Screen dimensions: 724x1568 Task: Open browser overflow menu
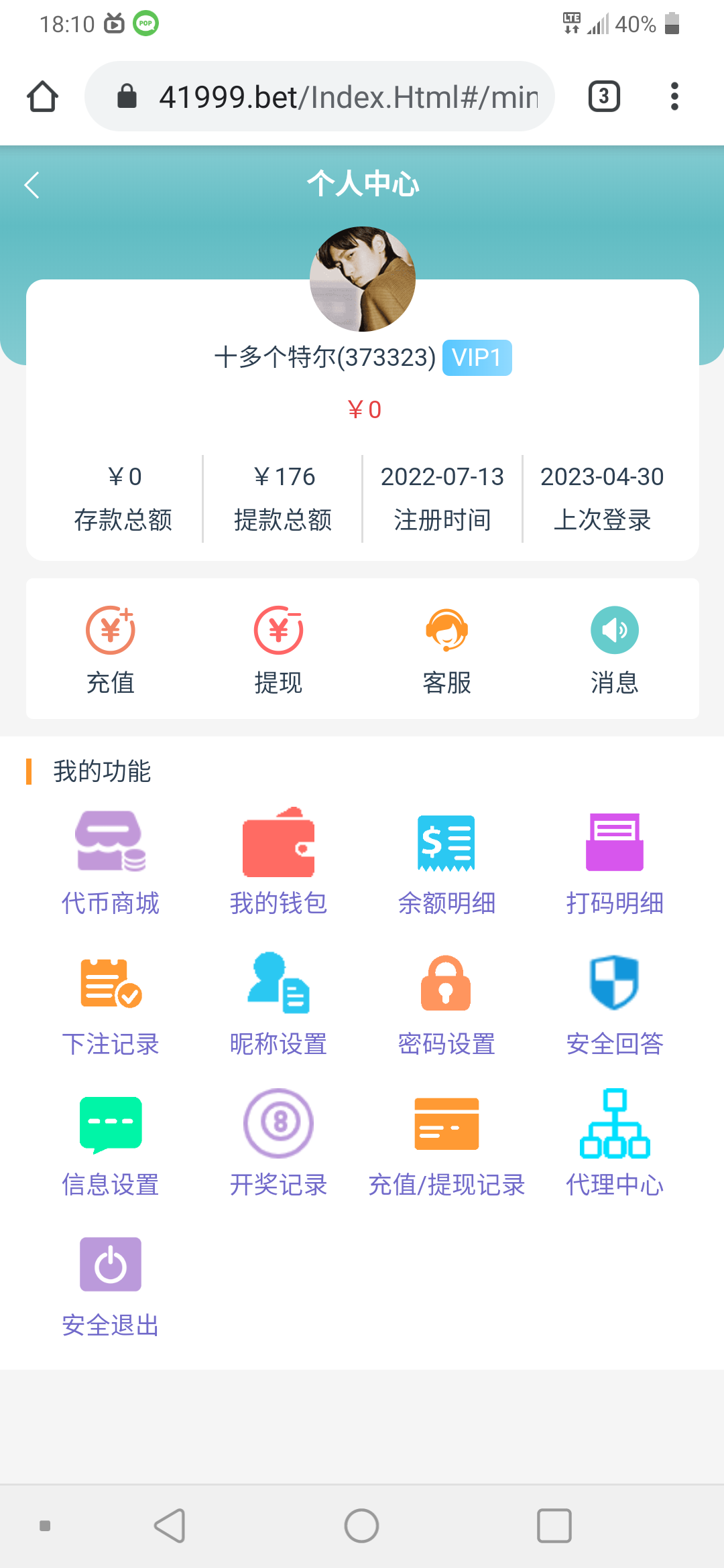[674, 96]
